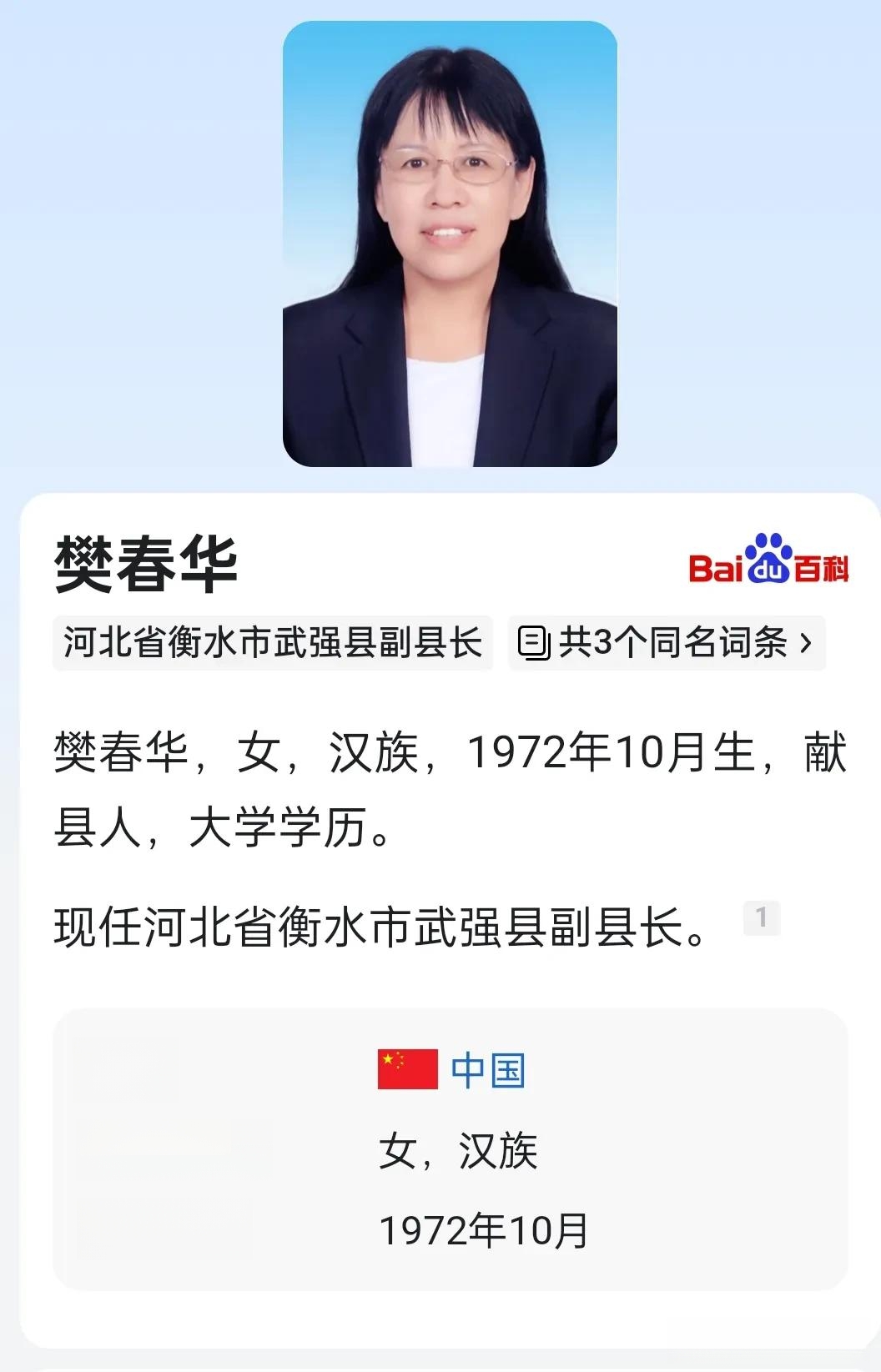Open the 共3个同名词条 disambiguation chip

(x=667, y=643)
